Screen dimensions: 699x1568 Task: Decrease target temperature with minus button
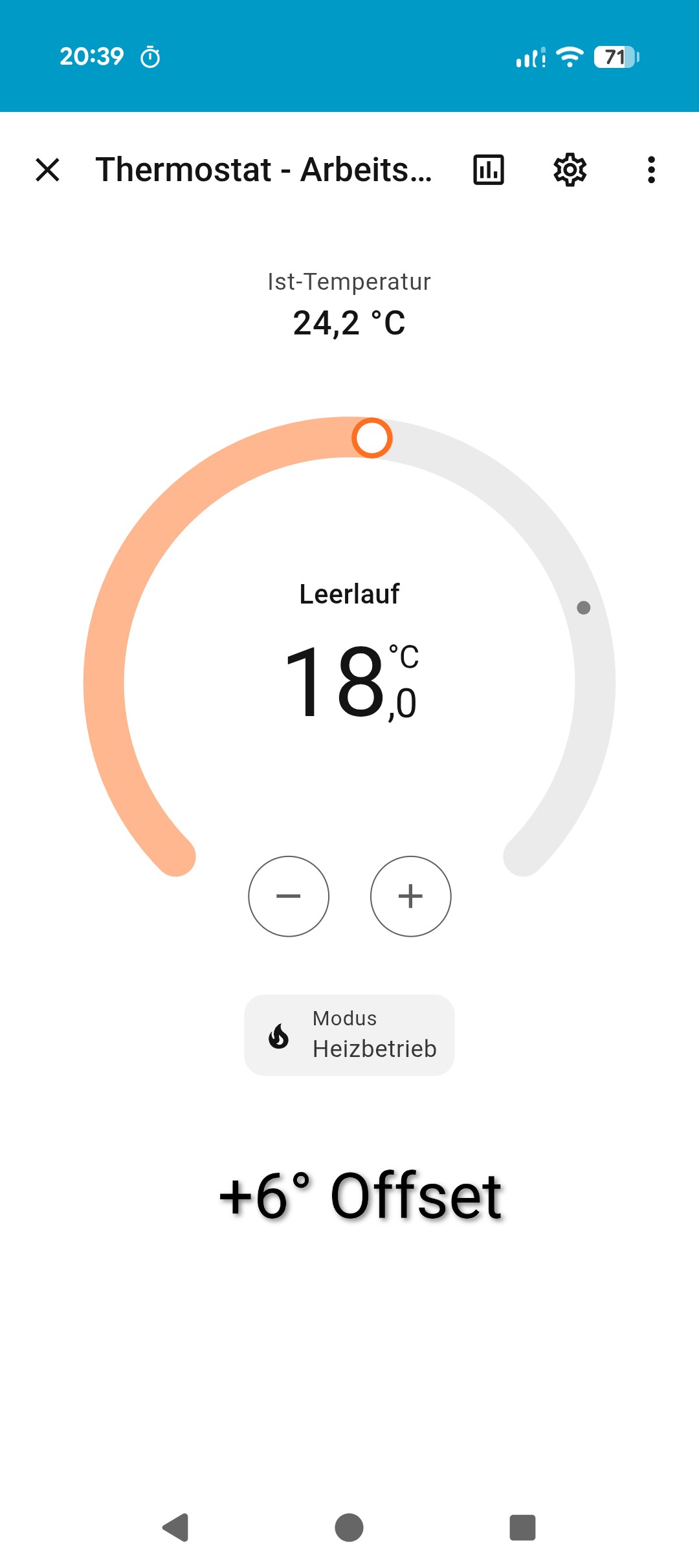click(289, 896)
